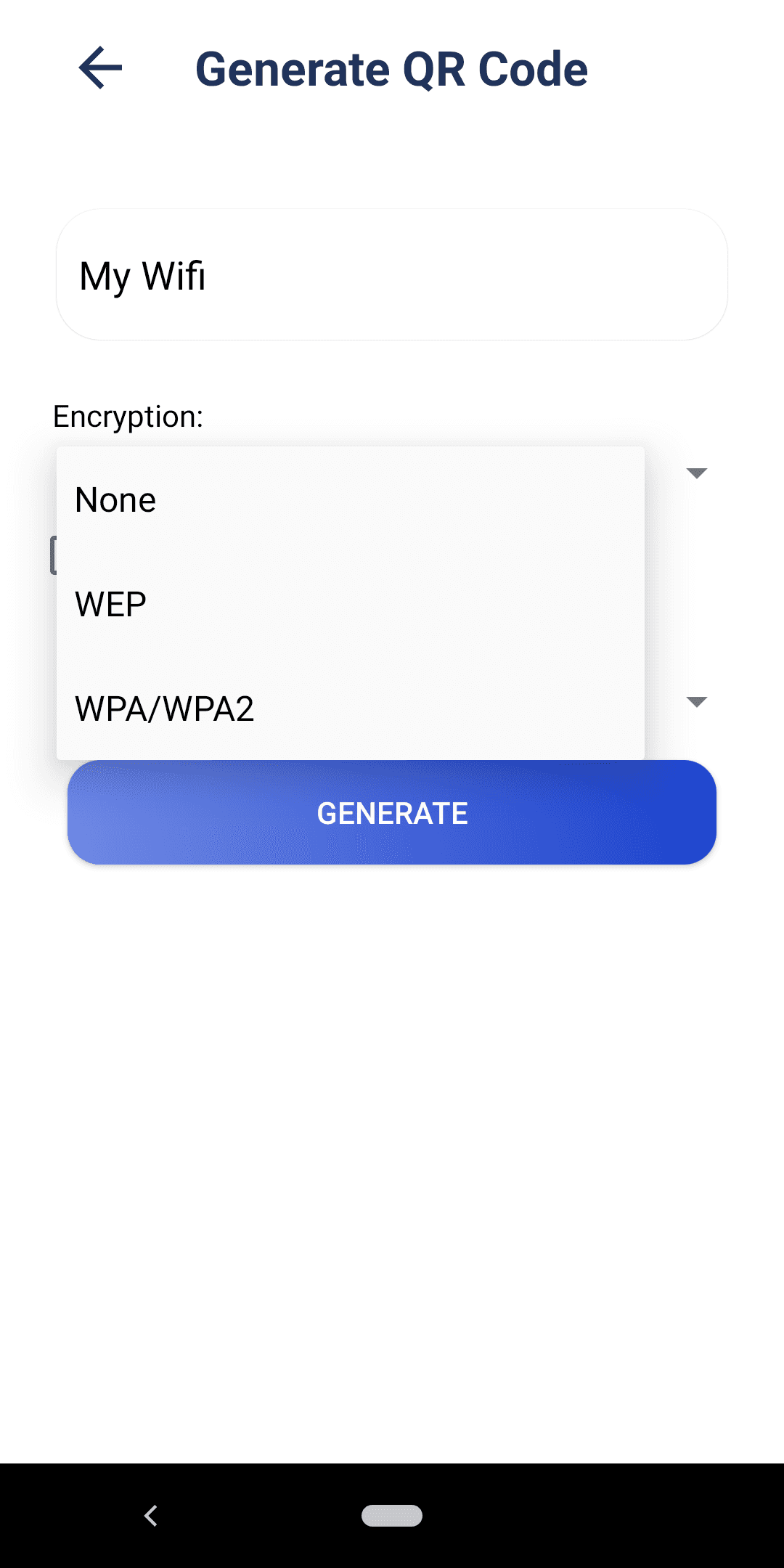Tap the back arrow to leave QR generator
The width and height of the screenshot is (784, 1568).
pyautogui.click(x=102, y=69)
